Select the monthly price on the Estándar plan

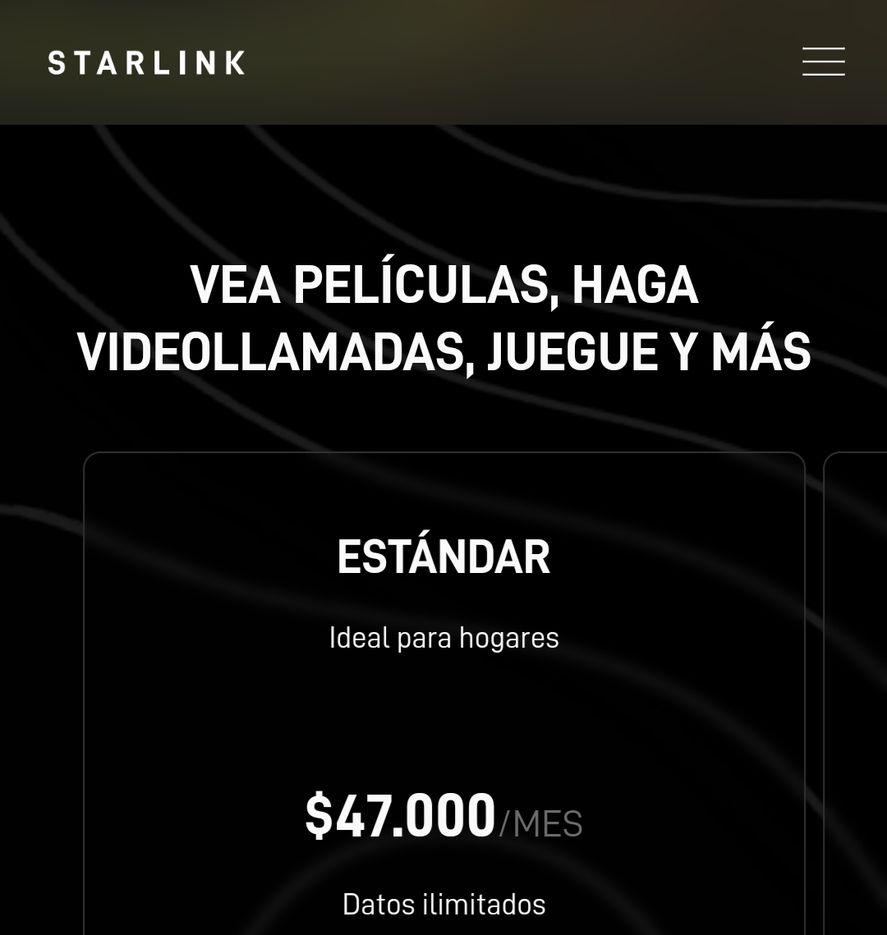(x=400, y=818)
